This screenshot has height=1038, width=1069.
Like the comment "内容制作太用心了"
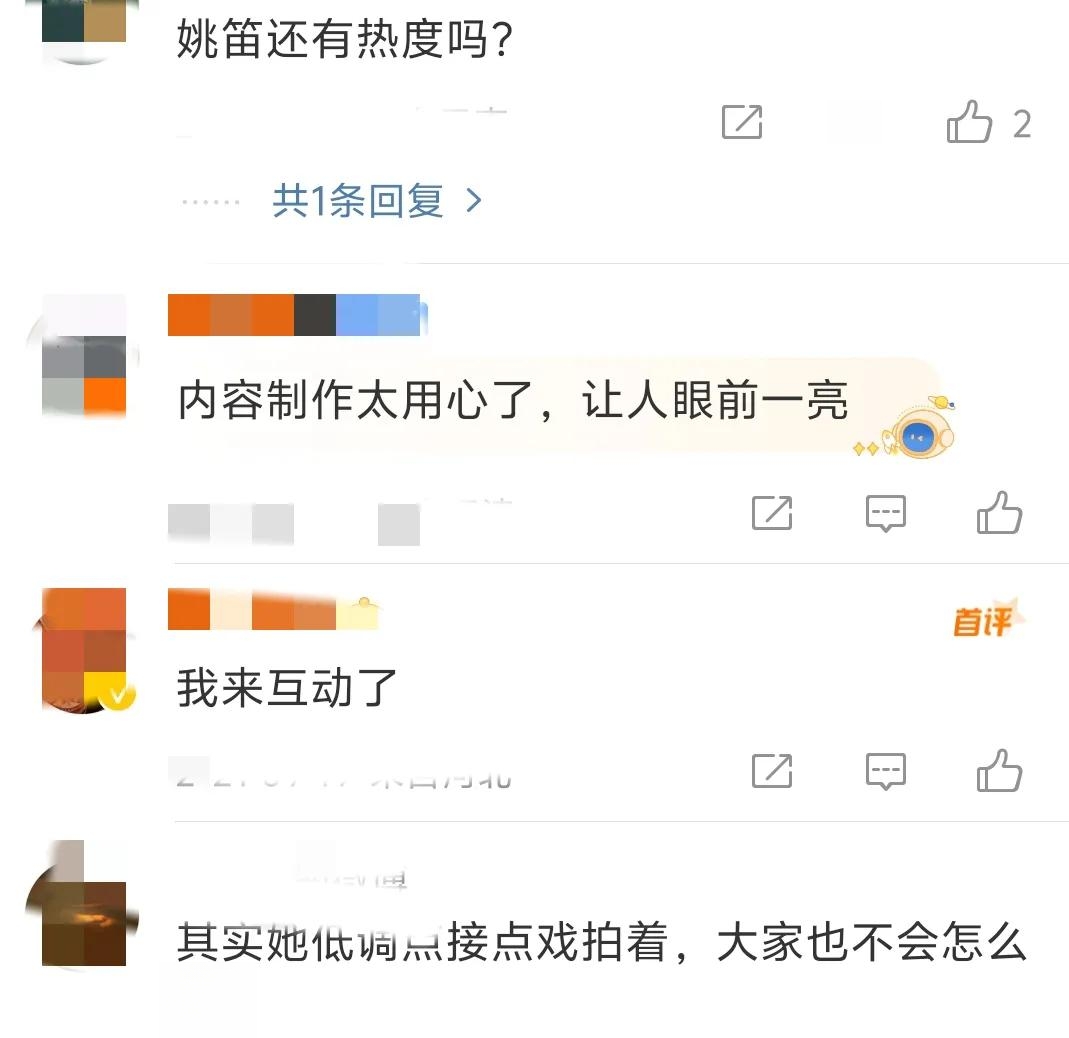[999, 513]
